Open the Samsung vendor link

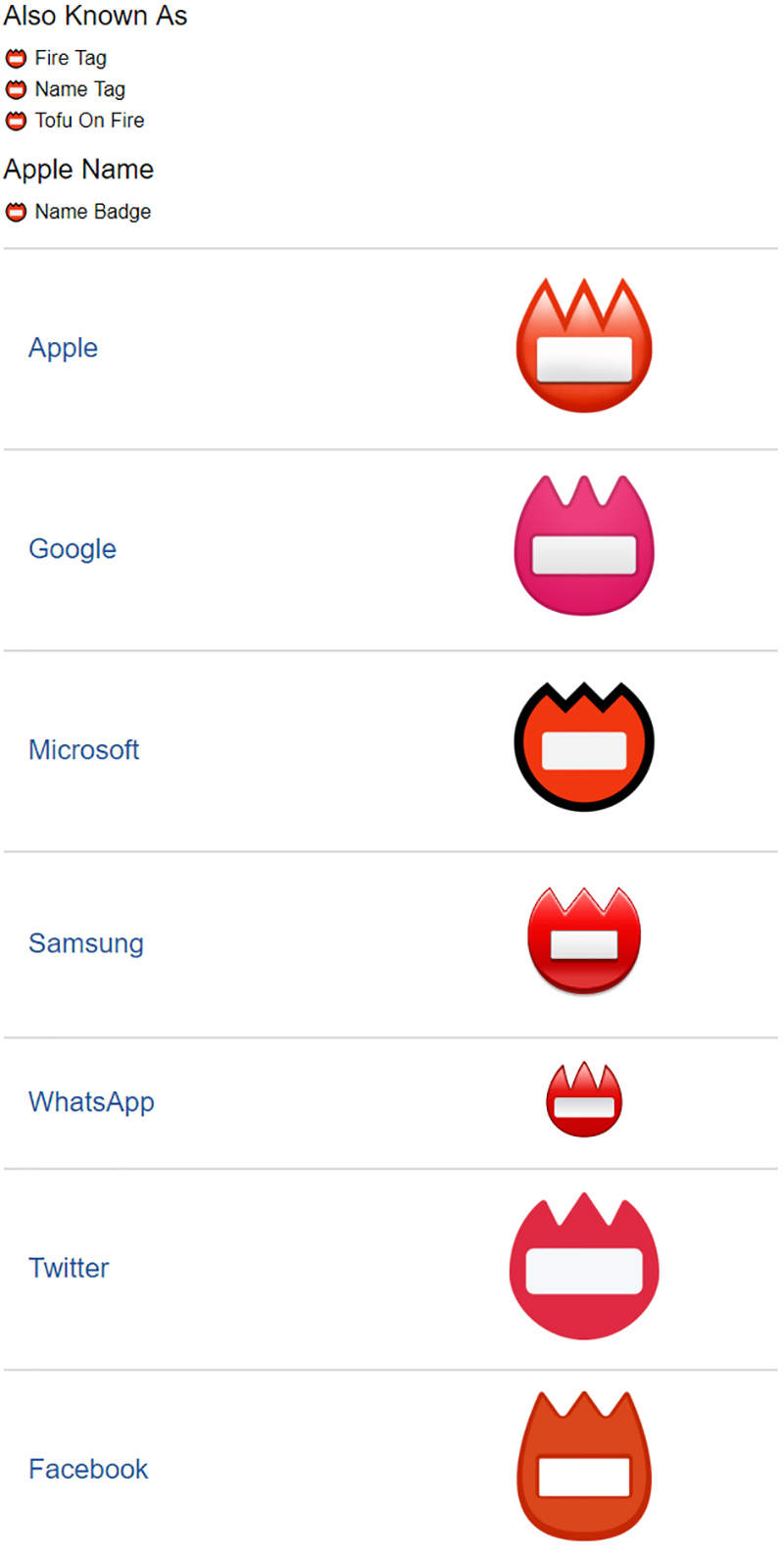[86, 943]
